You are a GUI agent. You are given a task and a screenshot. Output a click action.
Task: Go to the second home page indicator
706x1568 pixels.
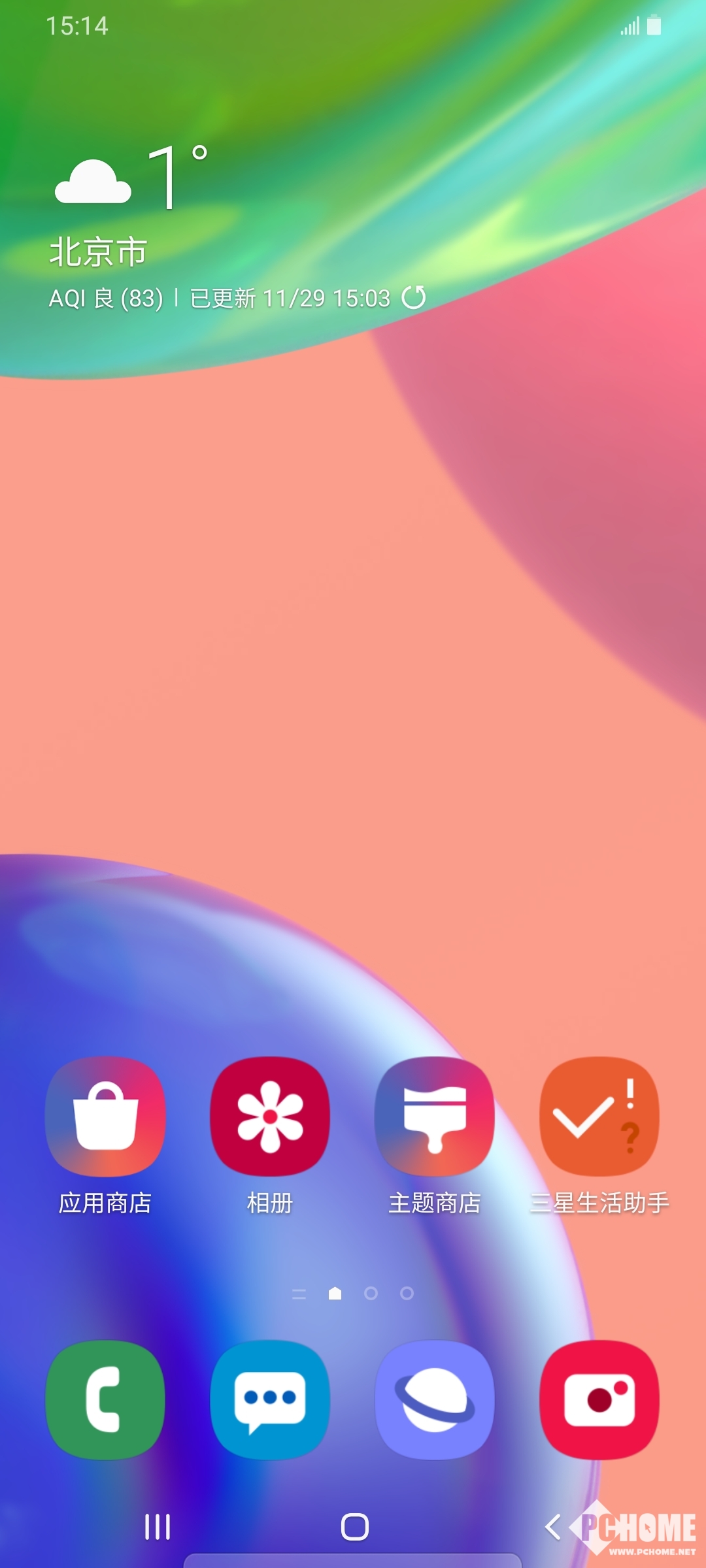[371, 1294]
